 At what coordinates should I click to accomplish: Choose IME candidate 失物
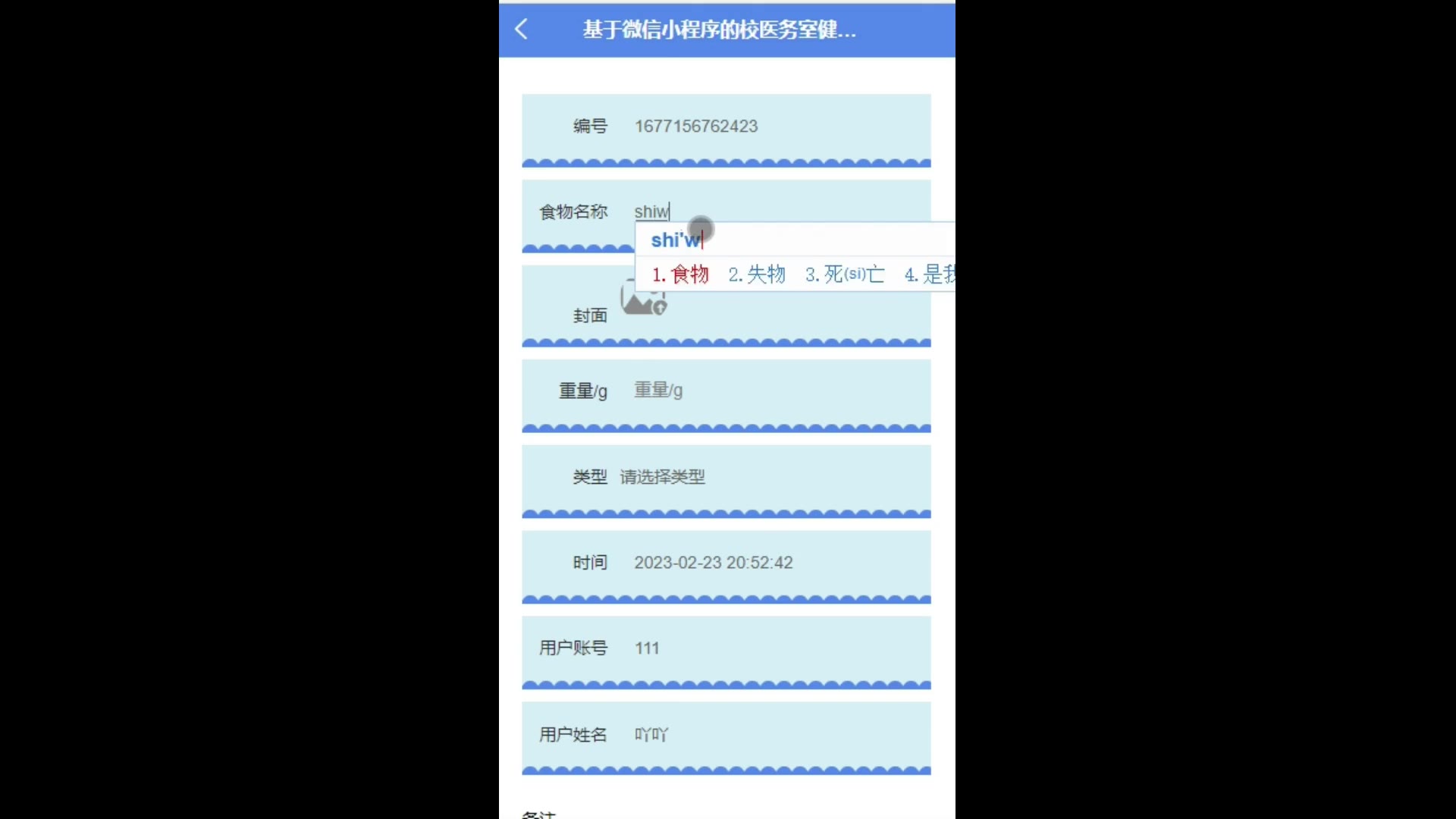tap(757, 275)
